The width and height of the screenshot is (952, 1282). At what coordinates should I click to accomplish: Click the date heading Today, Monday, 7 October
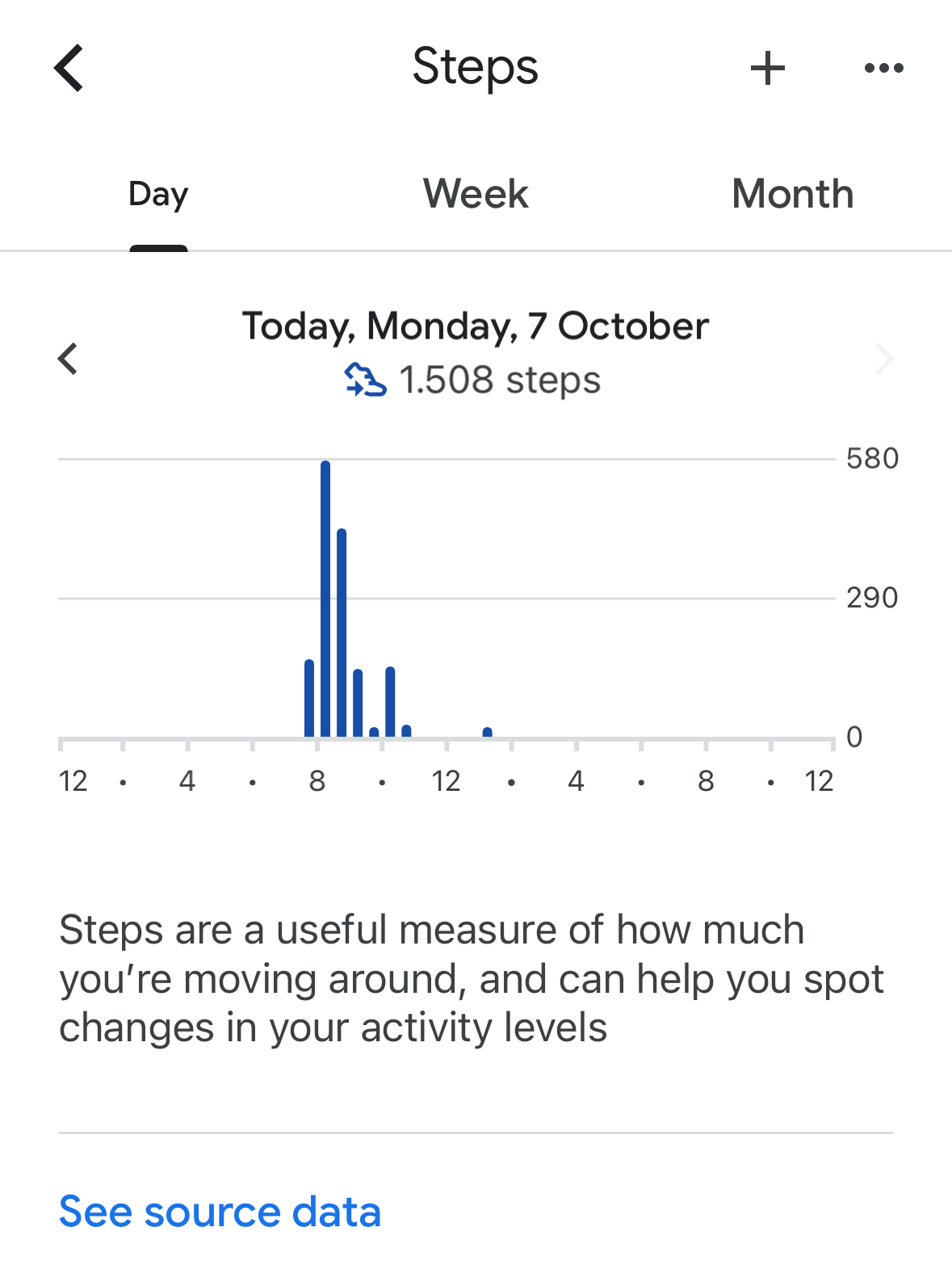[475, 325]
